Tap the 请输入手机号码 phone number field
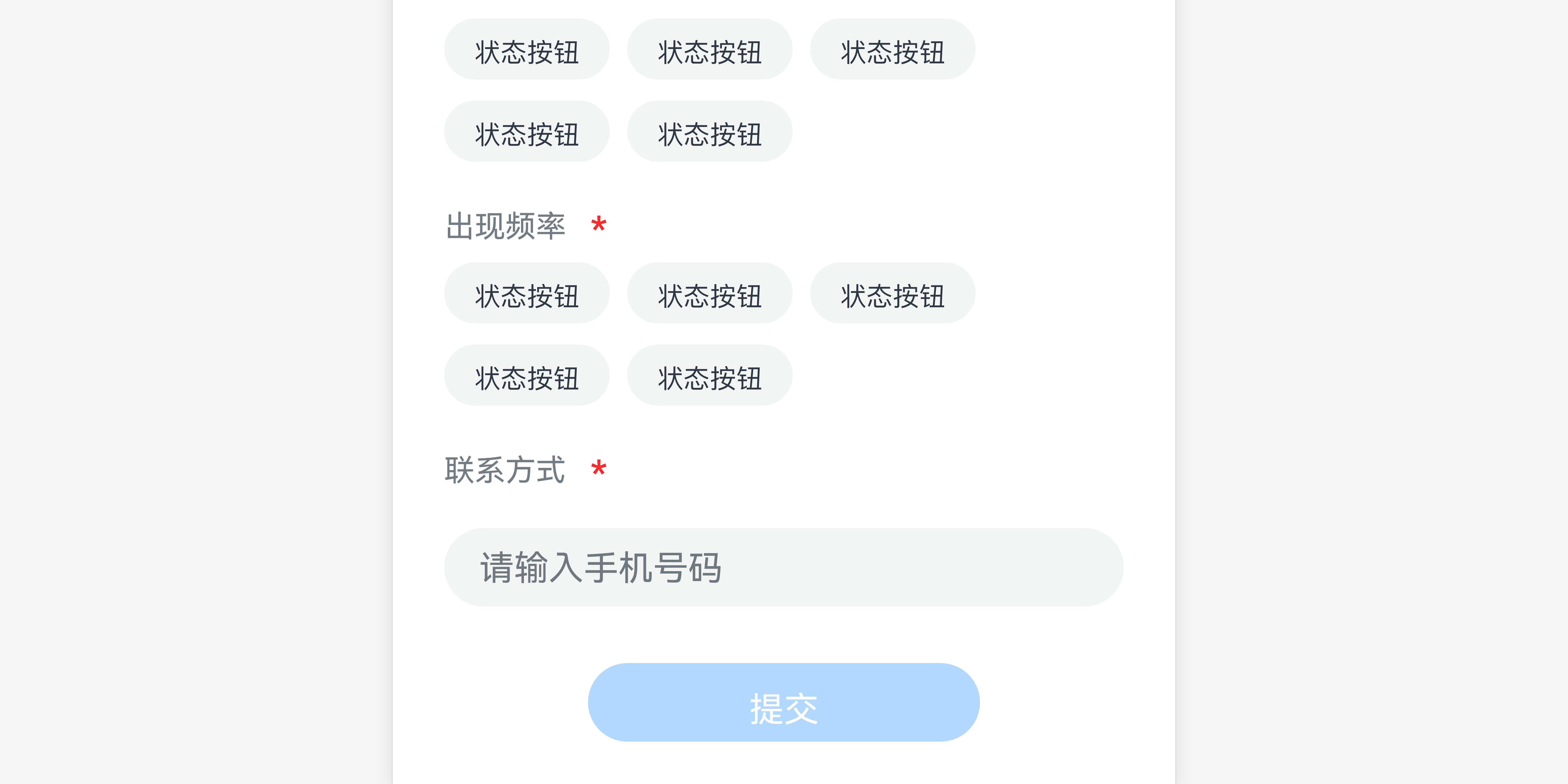This screenshot has height=784, width=1568. click(783, 567)
